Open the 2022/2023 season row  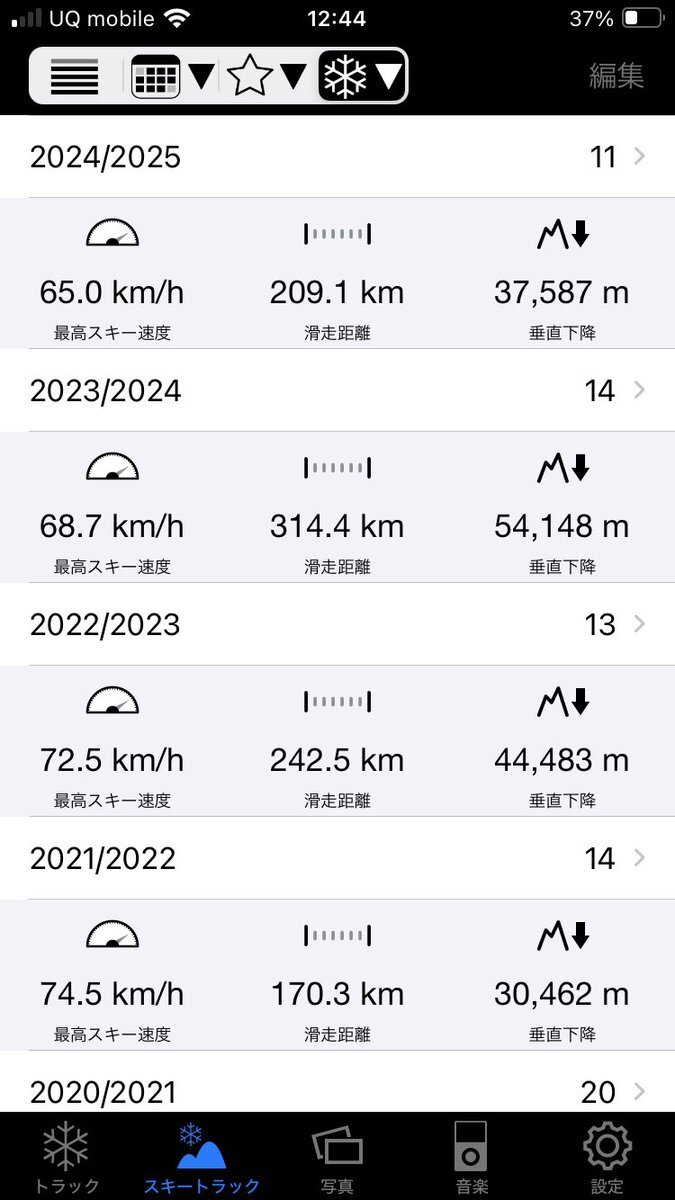(x=337, y=625)
